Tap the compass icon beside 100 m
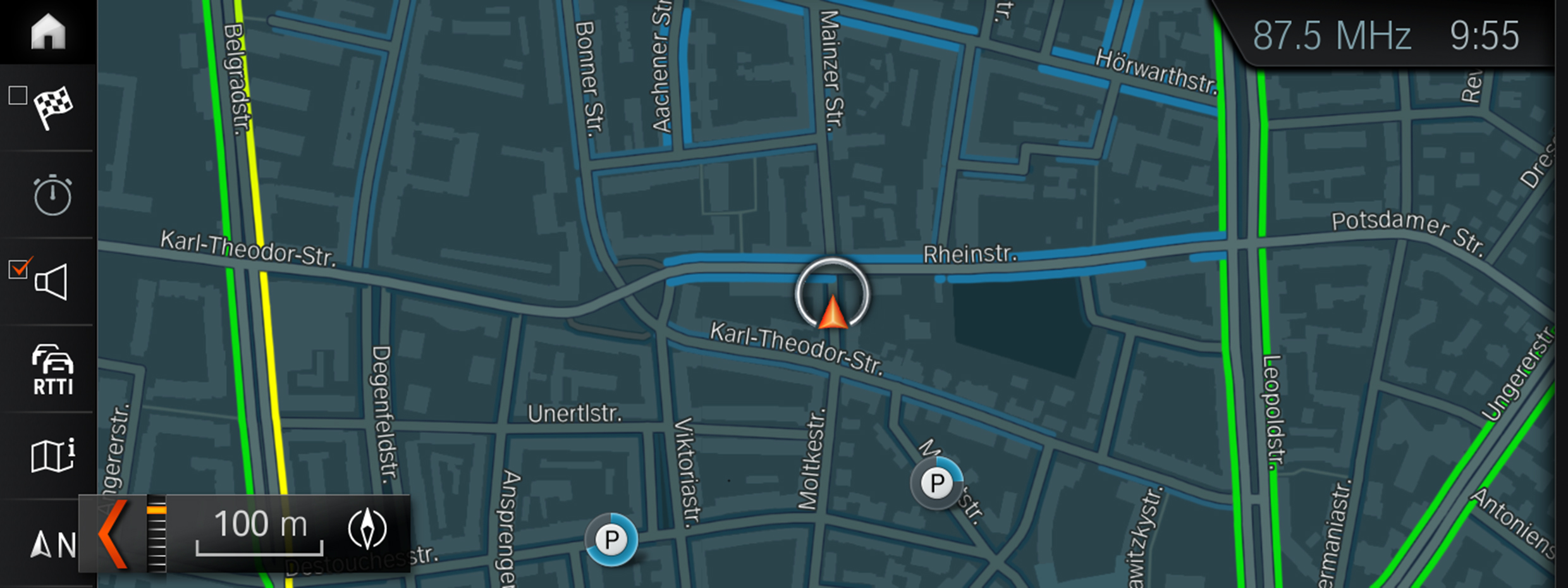Image resolution: width=1568 pixels, height=588 pixels. 367,529
